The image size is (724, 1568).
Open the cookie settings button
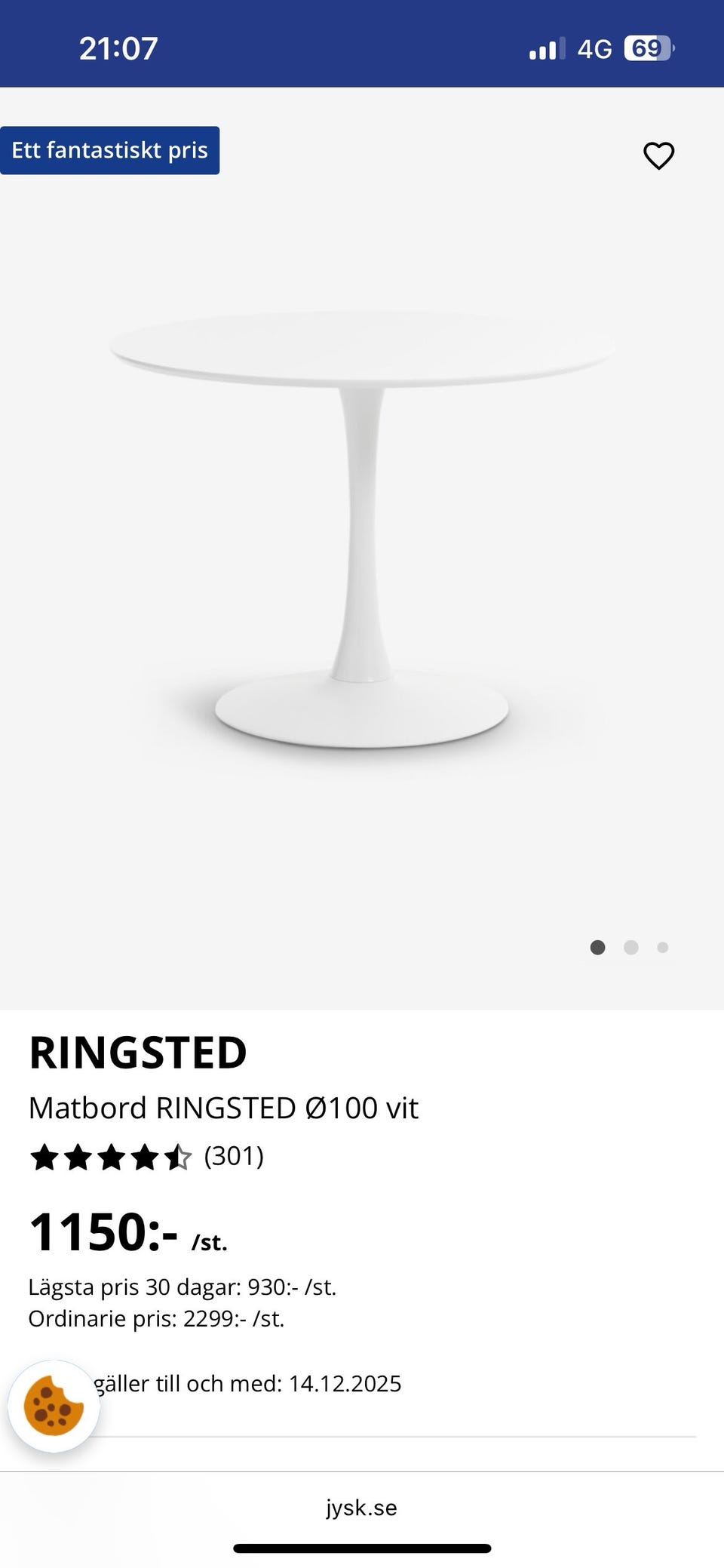click(54, 1407)
